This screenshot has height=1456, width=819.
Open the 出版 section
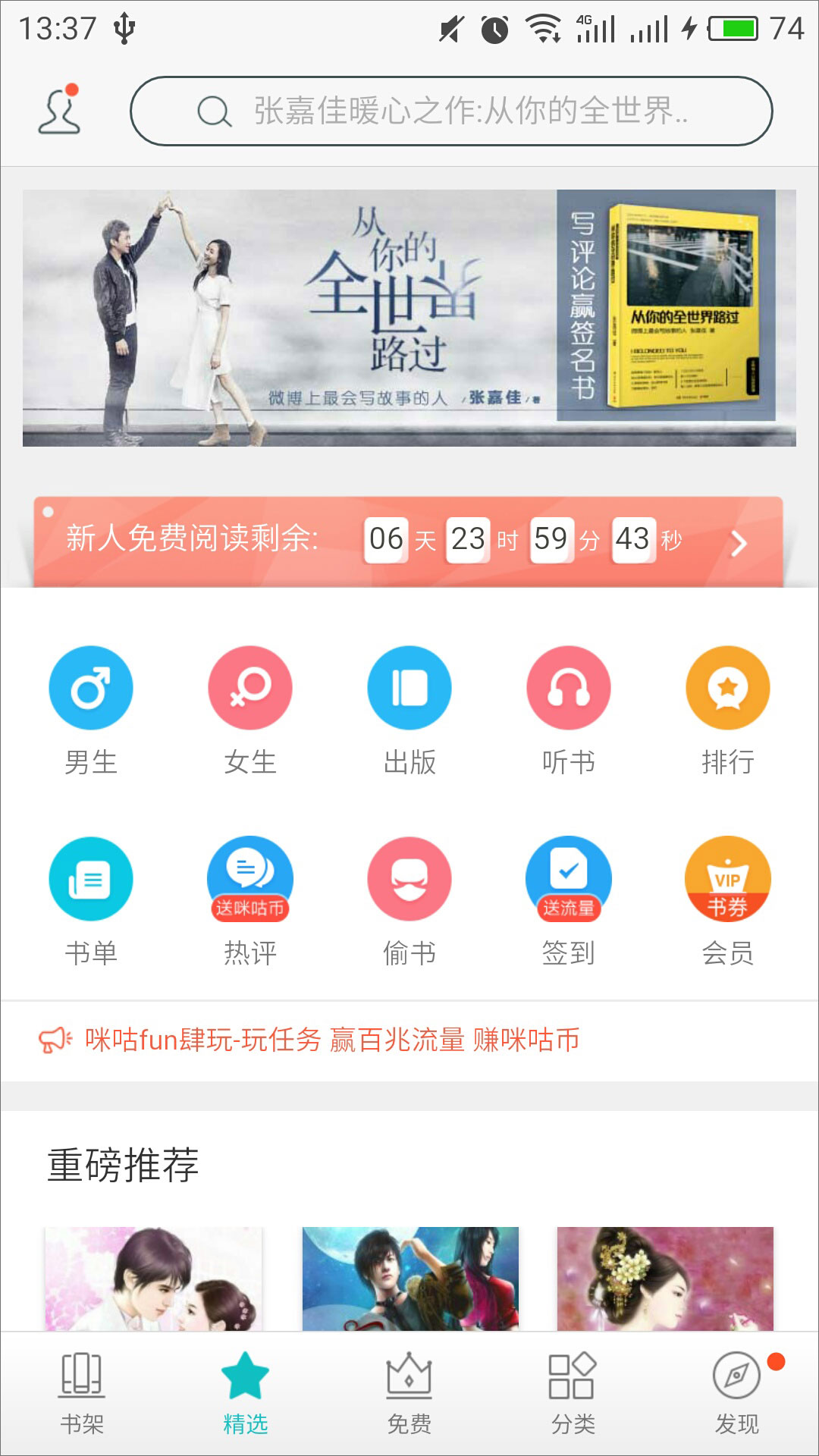(x=409, y=709)
